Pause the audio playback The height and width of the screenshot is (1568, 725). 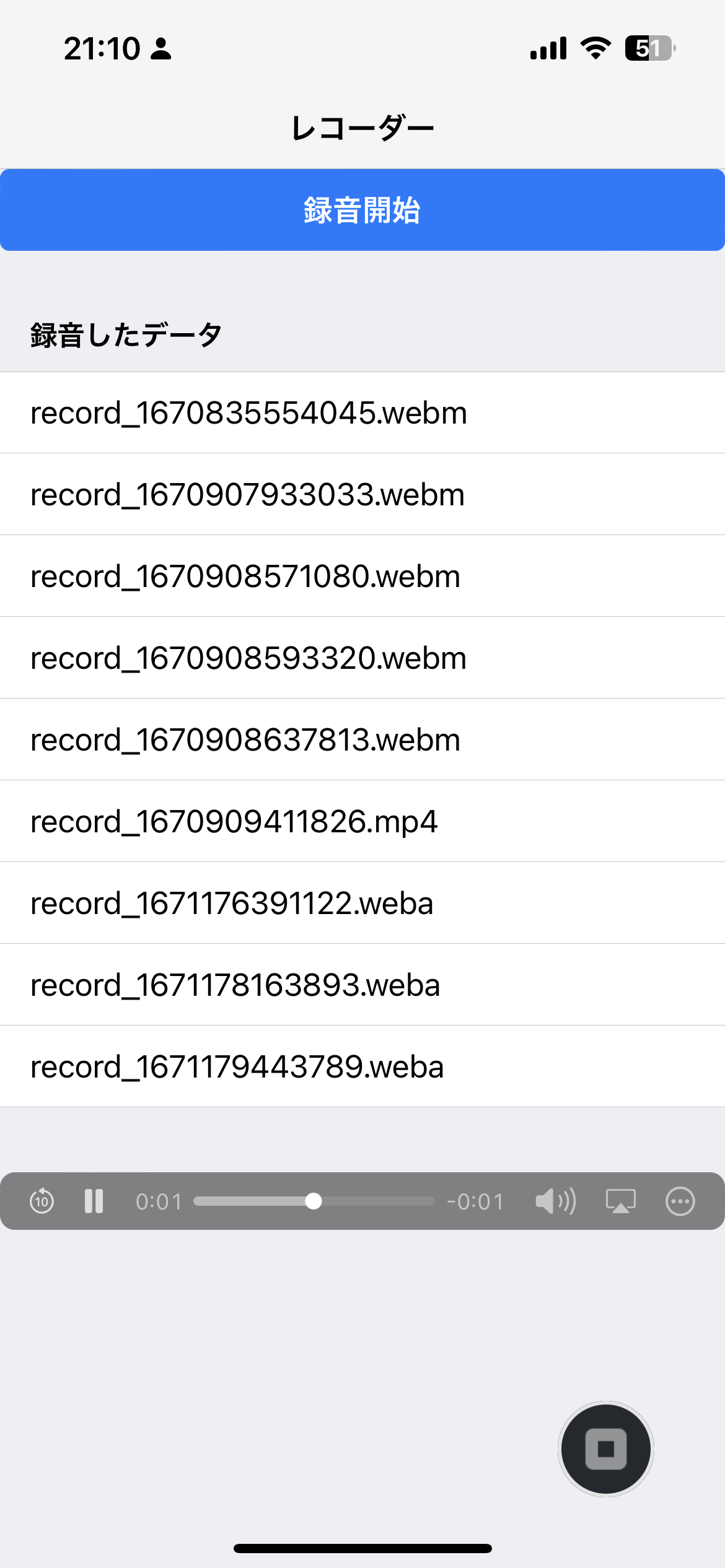click(94, 1201)
